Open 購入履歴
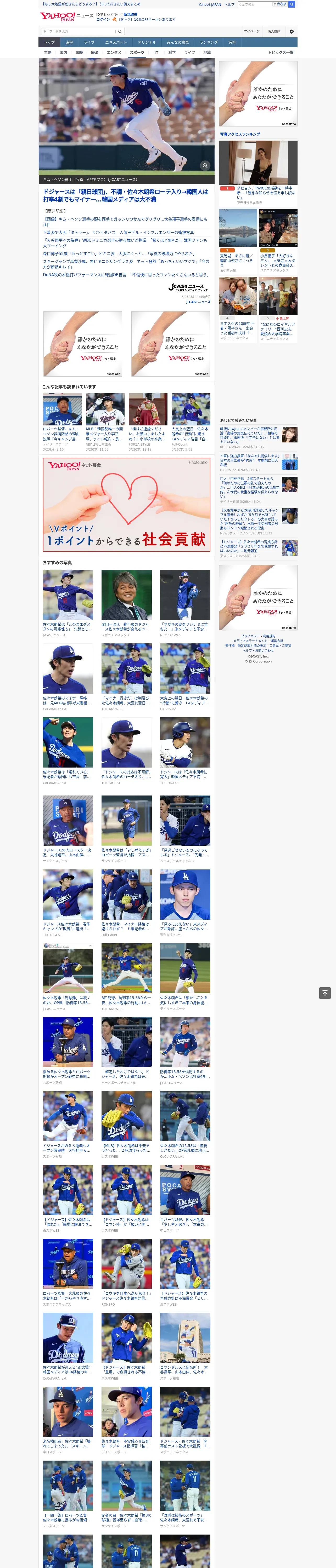The height and width of the screenshot is (1568, 336). coord(274,31)
